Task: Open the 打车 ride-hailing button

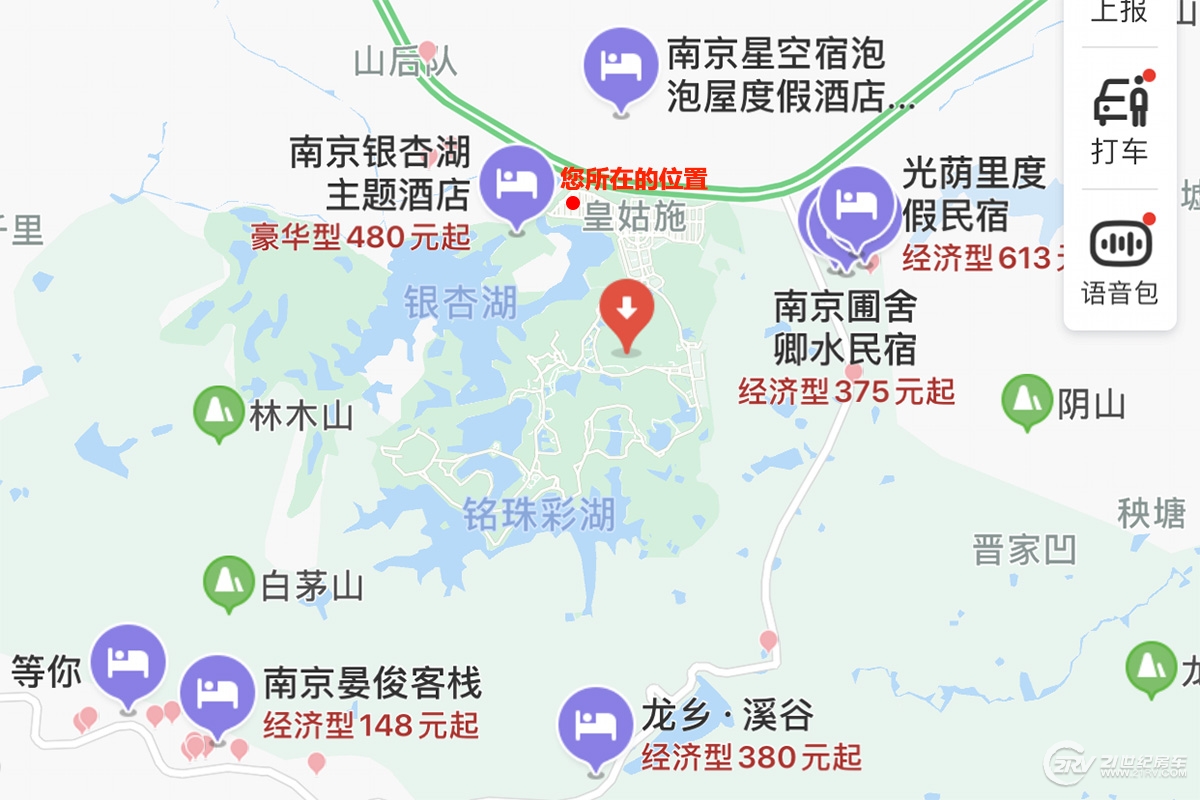Action: [x=1120, y=120]
